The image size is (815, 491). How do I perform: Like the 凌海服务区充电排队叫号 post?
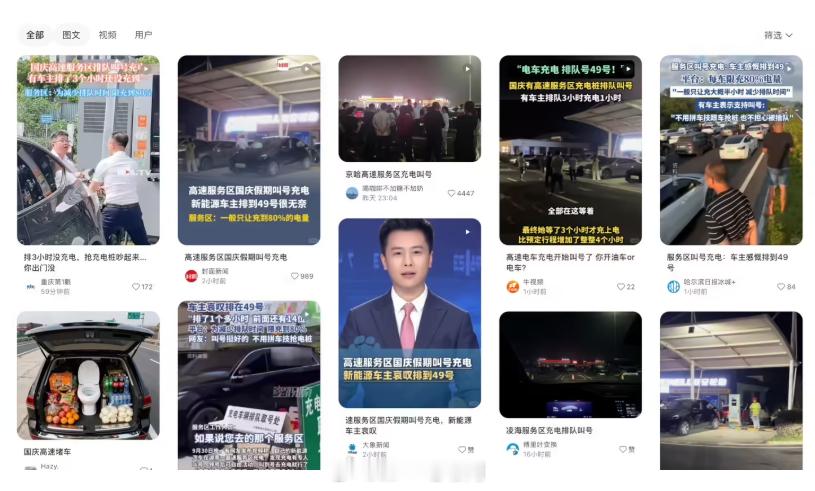pyautogui.click(x=624, y=450)
